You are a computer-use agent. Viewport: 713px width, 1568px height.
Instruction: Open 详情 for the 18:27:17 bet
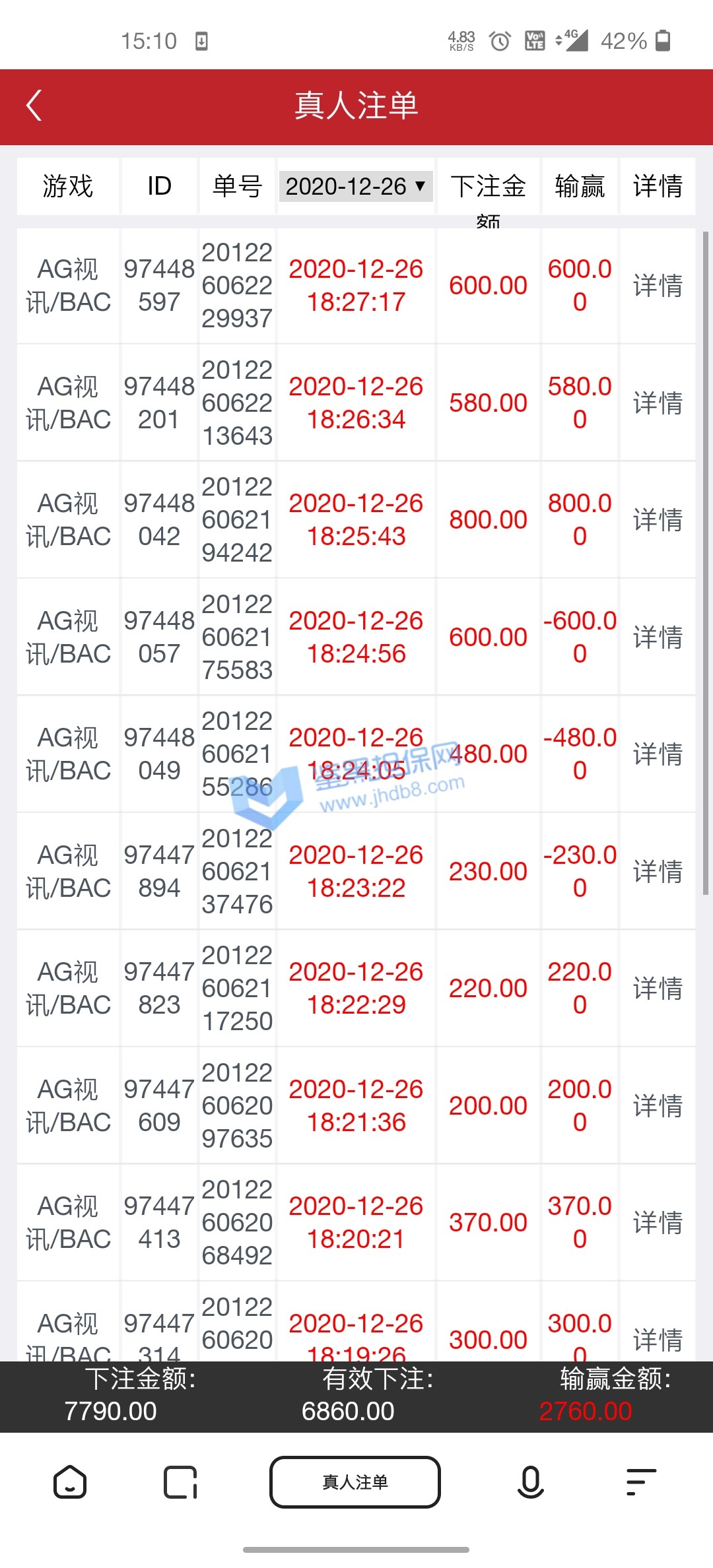(658, 286)
